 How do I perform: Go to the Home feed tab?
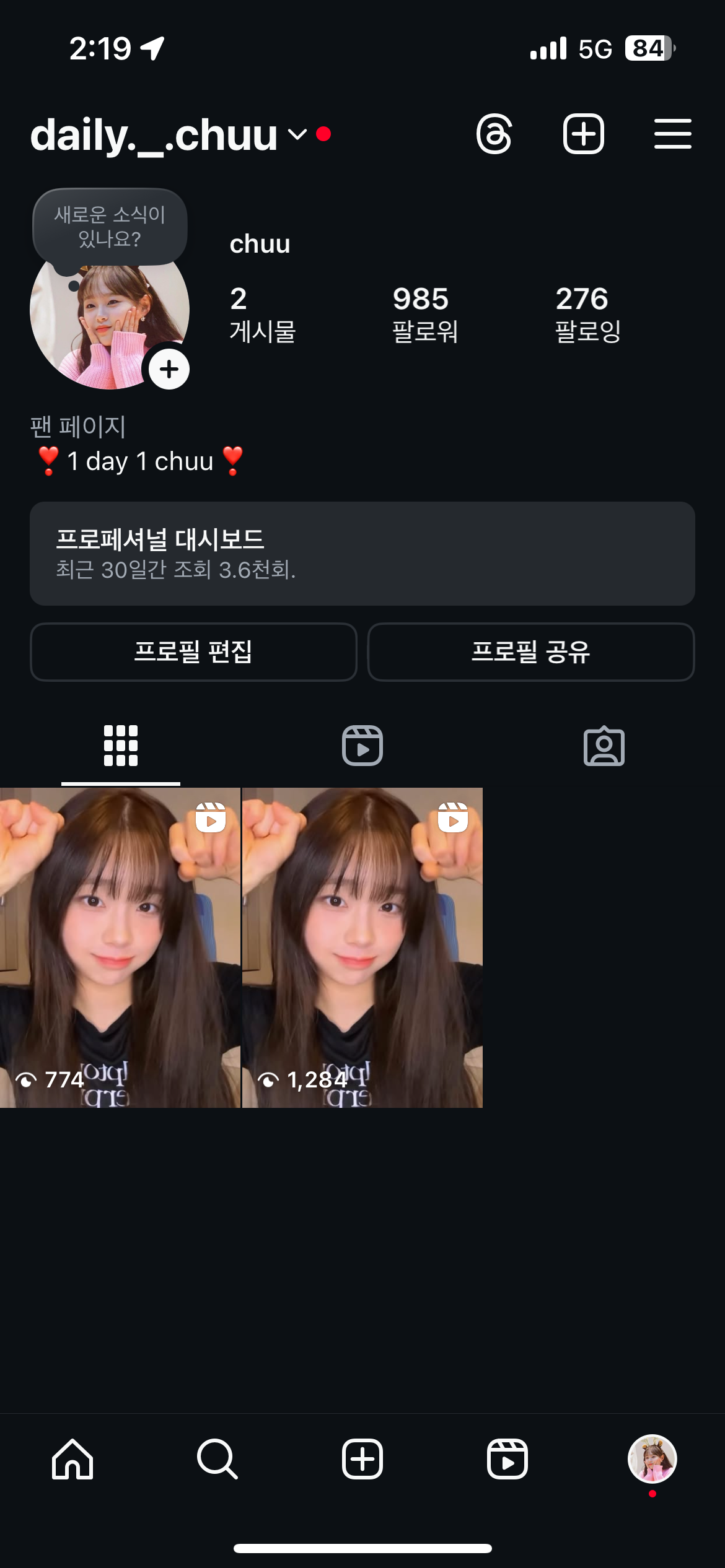point(72,1459)
